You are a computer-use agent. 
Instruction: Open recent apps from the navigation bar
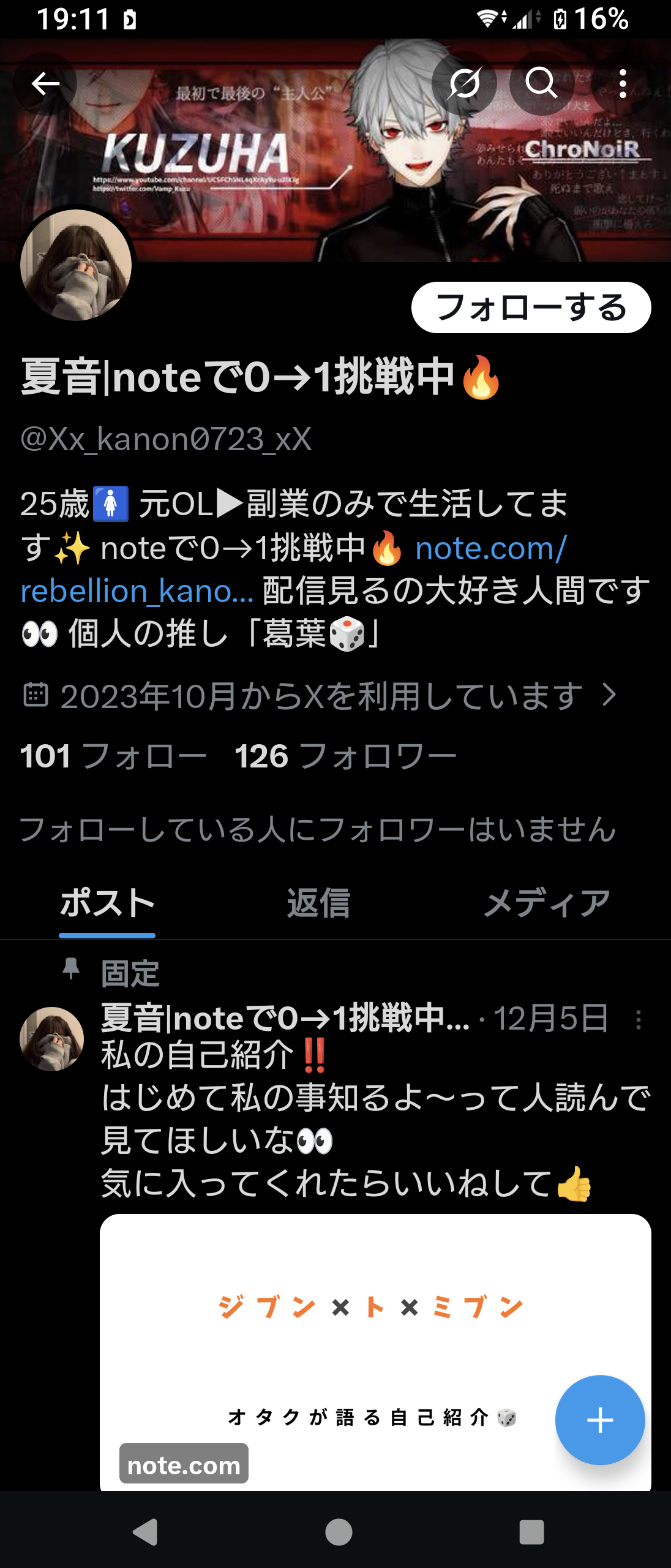coord(531,1532)
